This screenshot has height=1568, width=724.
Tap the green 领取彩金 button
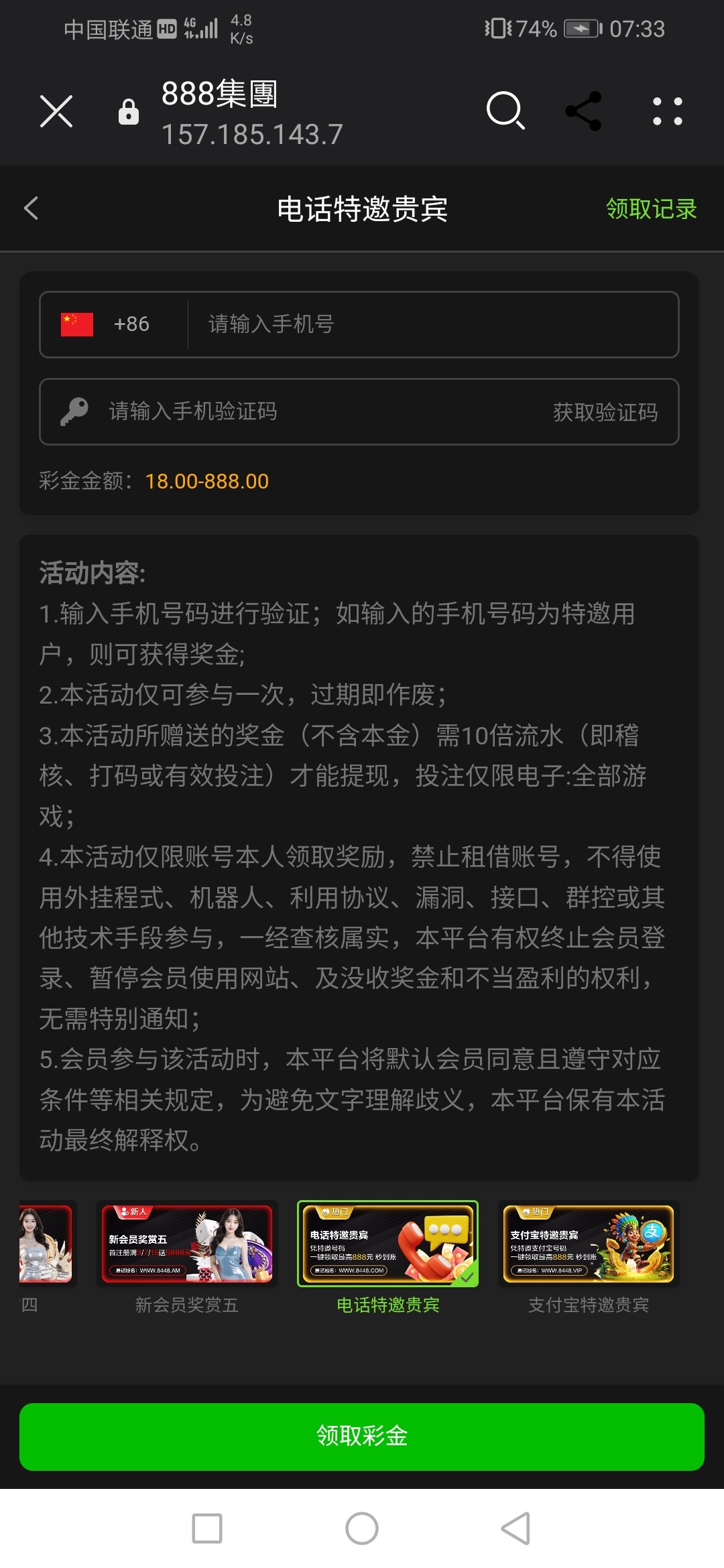tap(362, 1436)
